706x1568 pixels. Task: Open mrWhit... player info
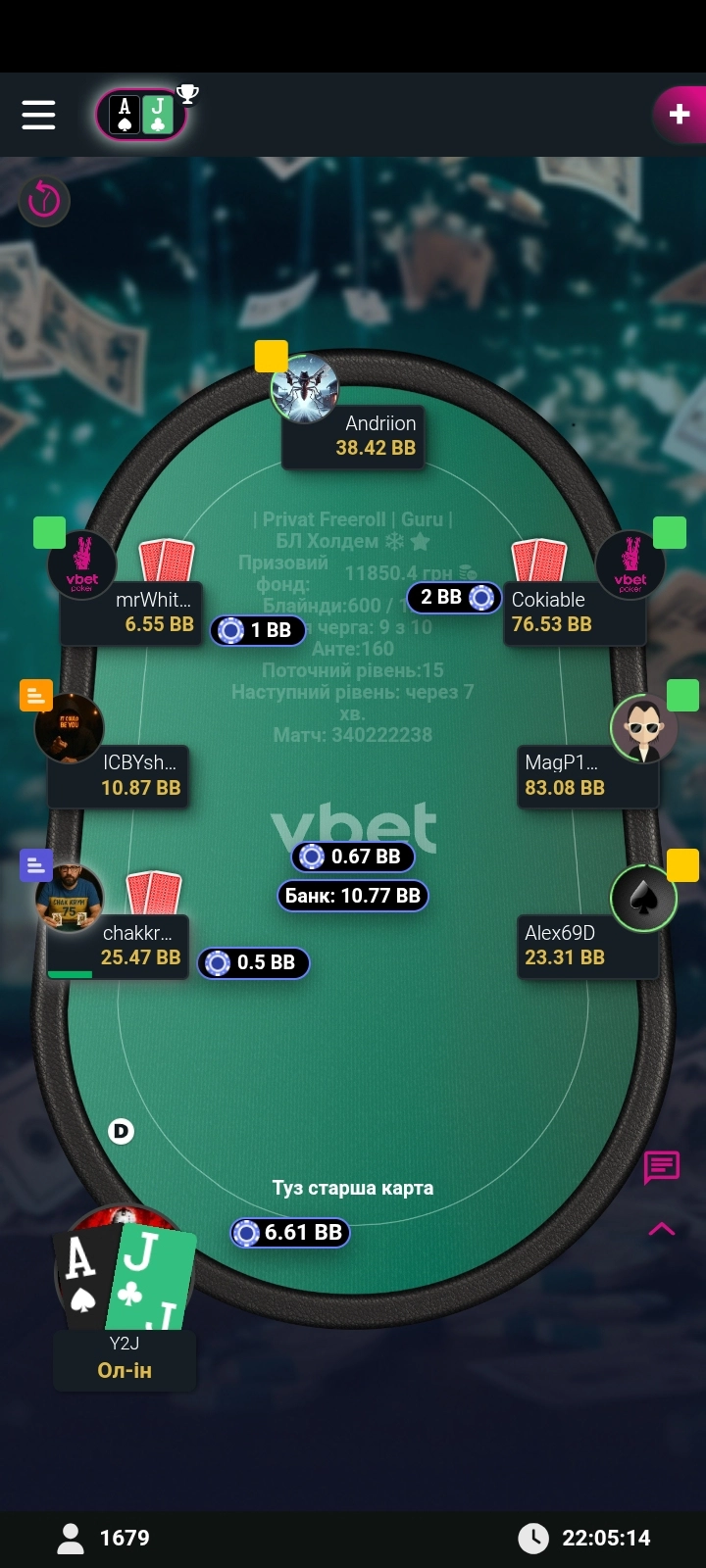82,565
